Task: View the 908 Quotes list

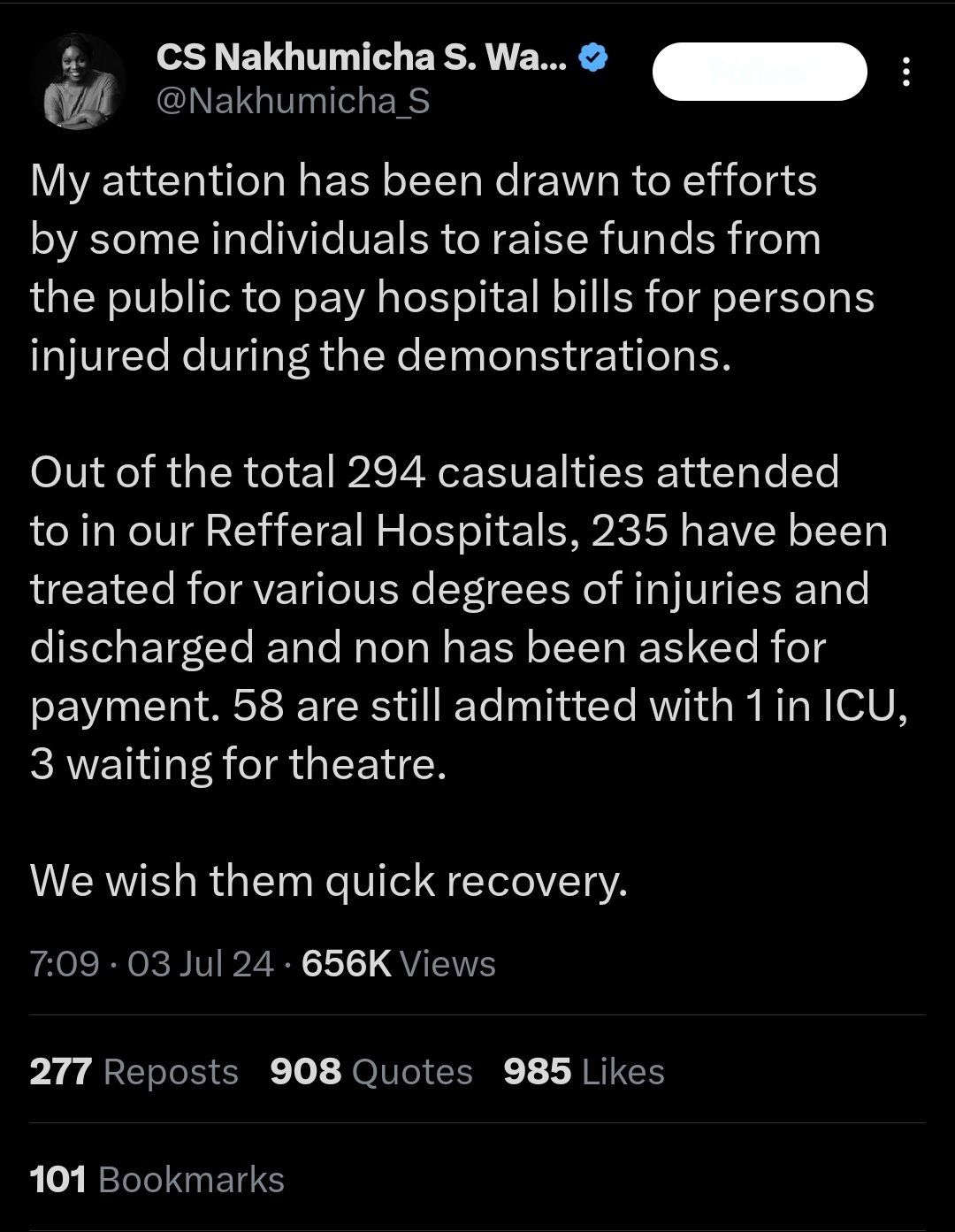Action: [371, 1072]
